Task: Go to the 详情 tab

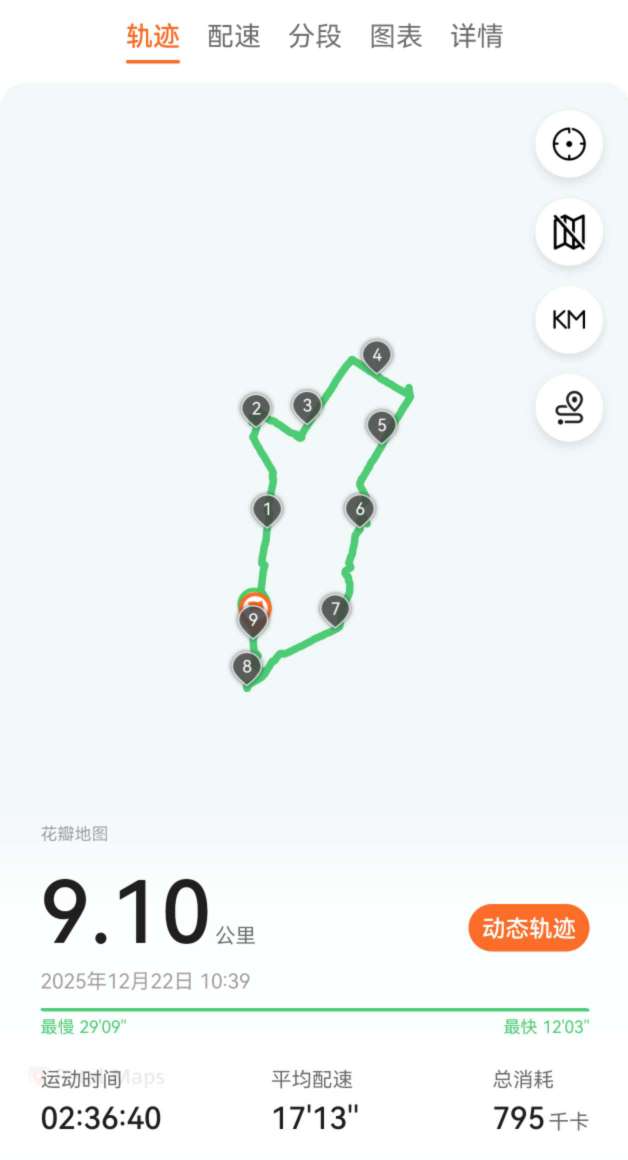Action: click(x=477, y=37)
